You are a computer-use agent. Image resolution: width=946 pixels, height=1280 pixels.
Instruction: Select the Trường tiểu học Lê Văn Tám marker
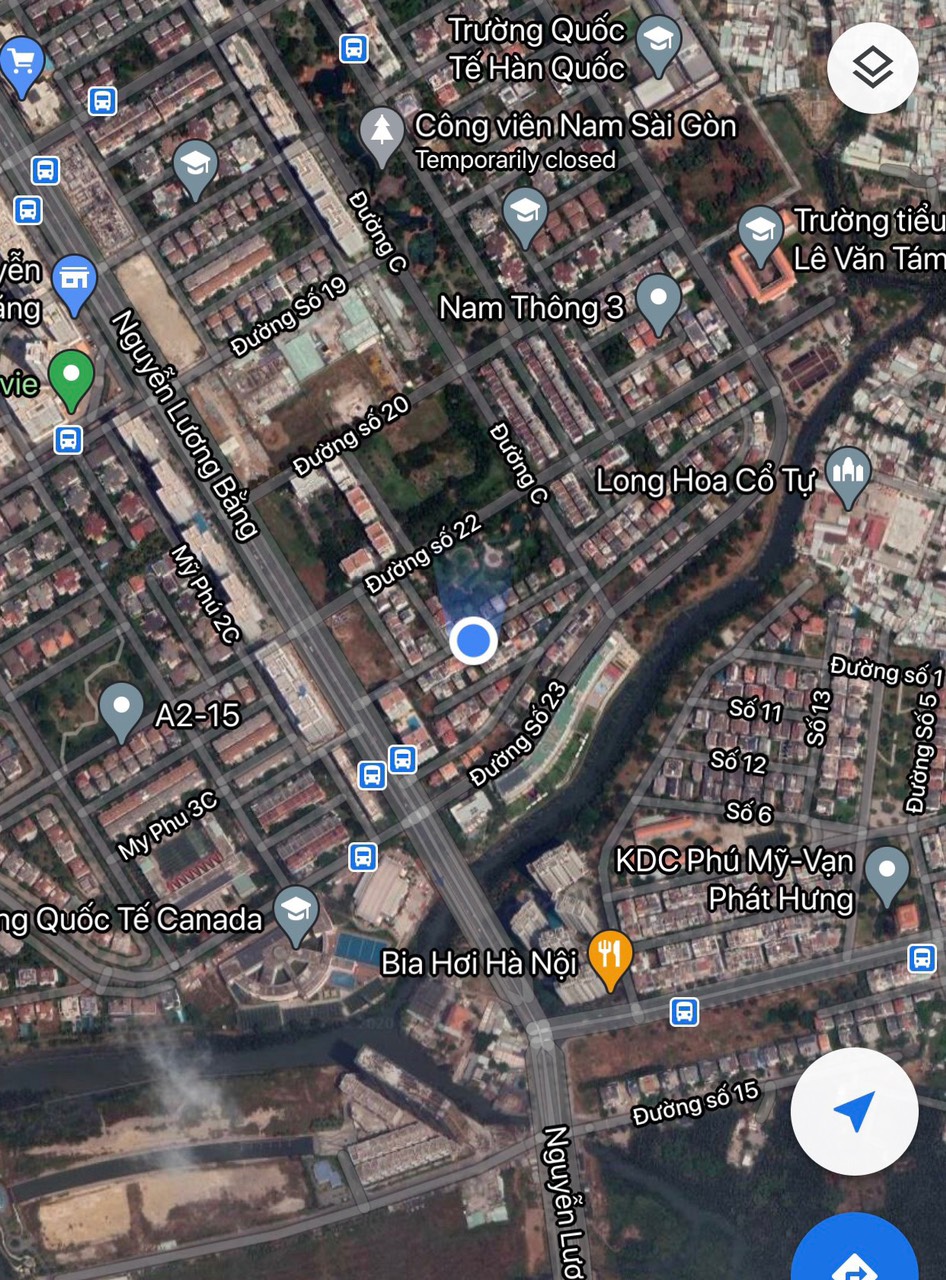pyautogui.click(x=760, y=234)
